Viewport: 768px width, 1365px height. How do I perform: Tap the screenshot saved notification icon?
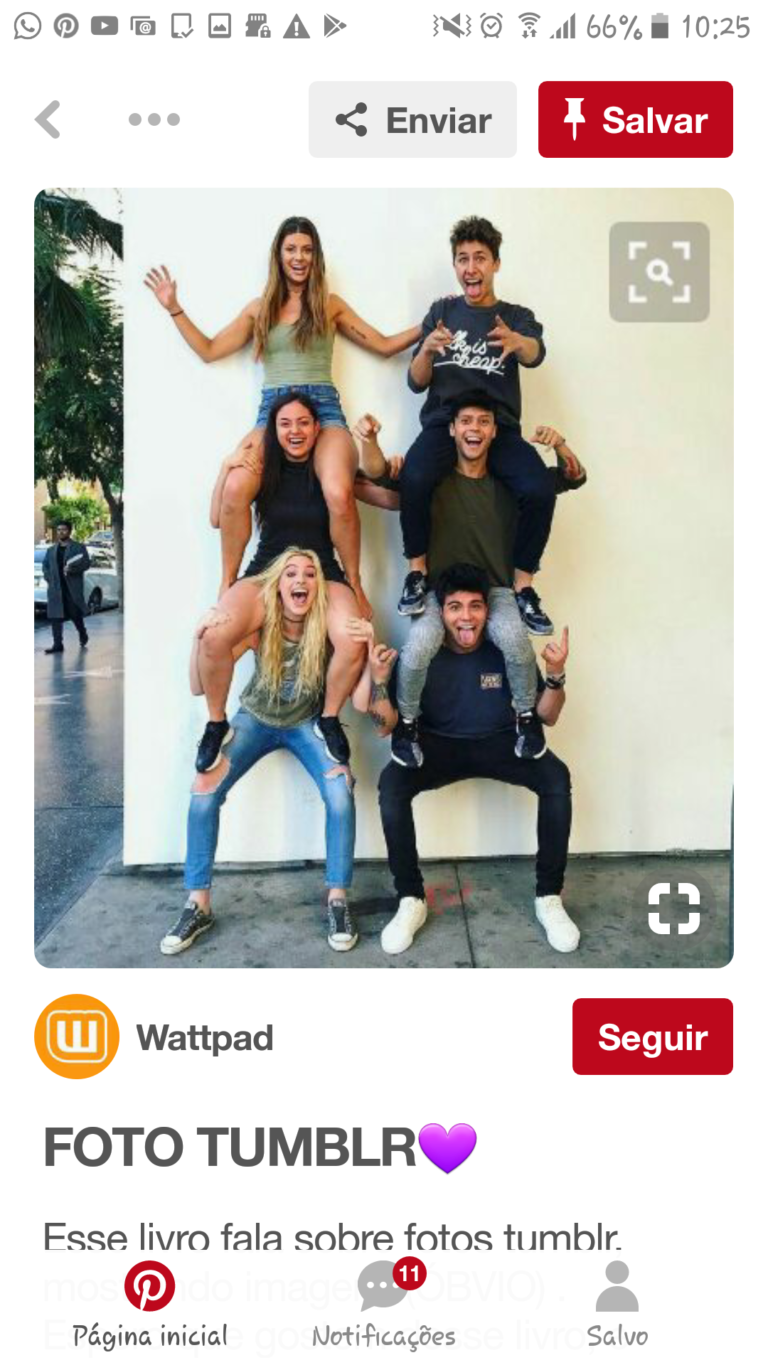tap(180, 27)
